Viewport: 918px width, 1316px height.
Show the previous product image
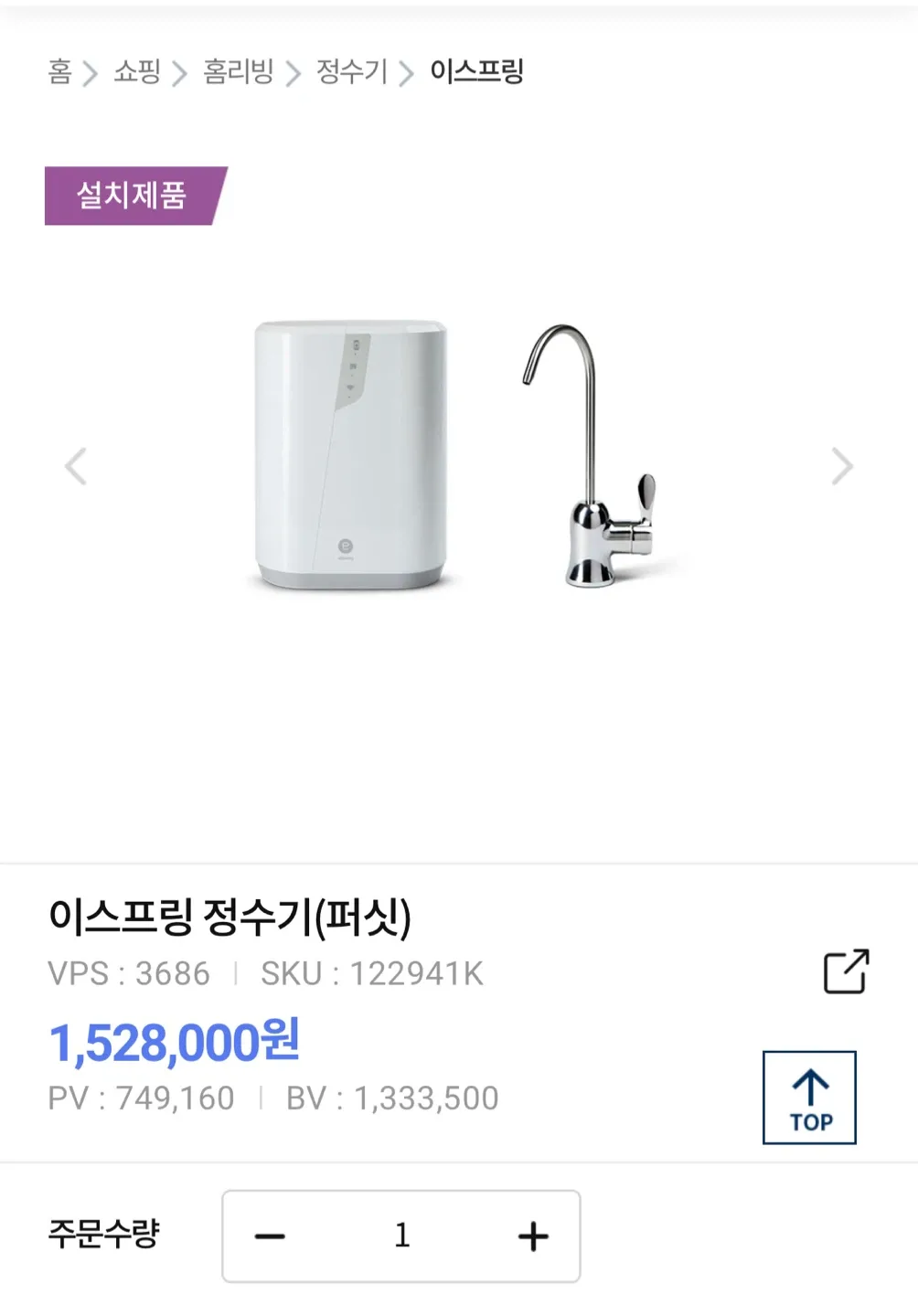pos(76,467)
